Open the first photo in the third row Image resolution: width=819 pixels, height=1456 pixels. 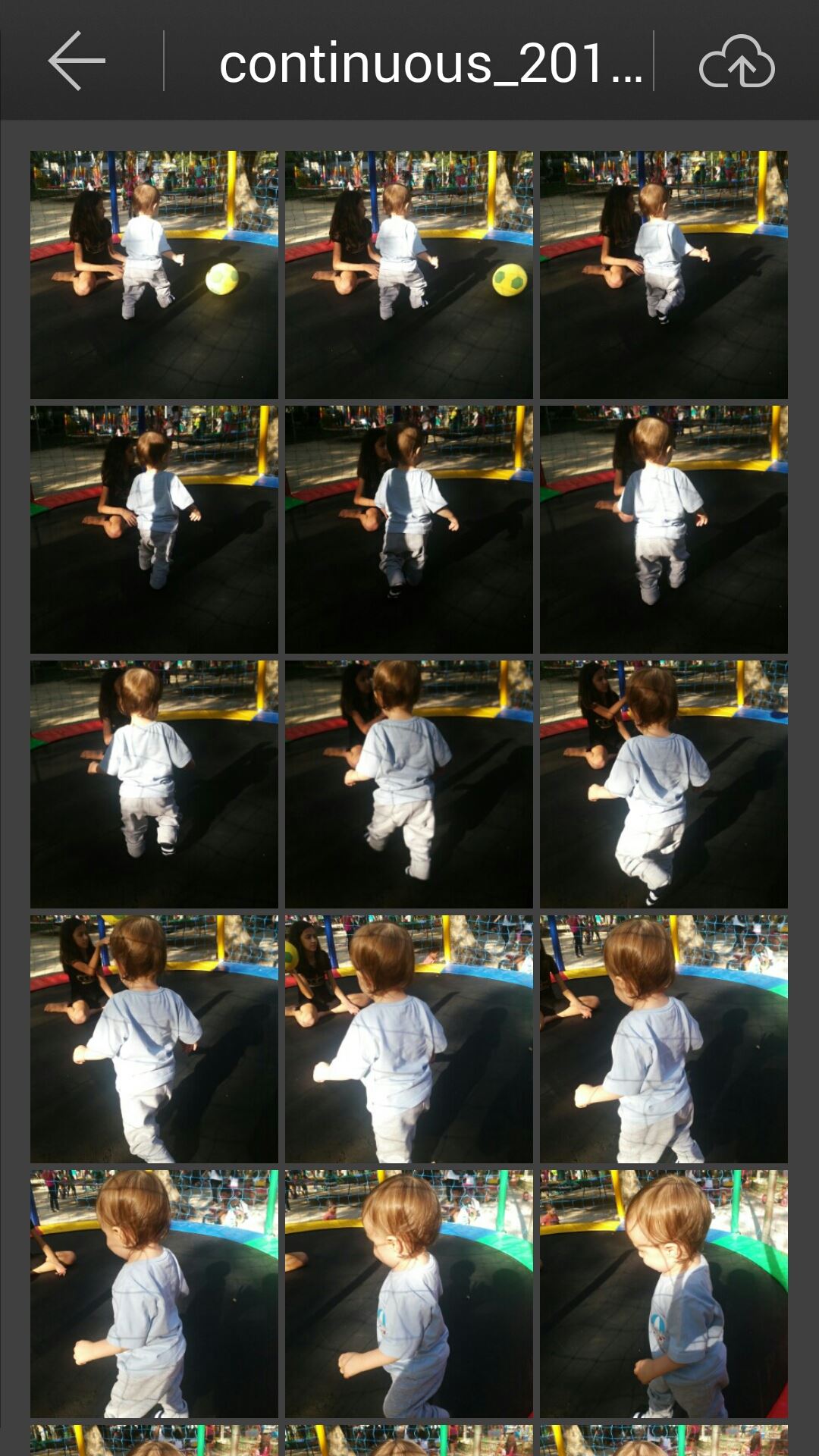(154, 784)
